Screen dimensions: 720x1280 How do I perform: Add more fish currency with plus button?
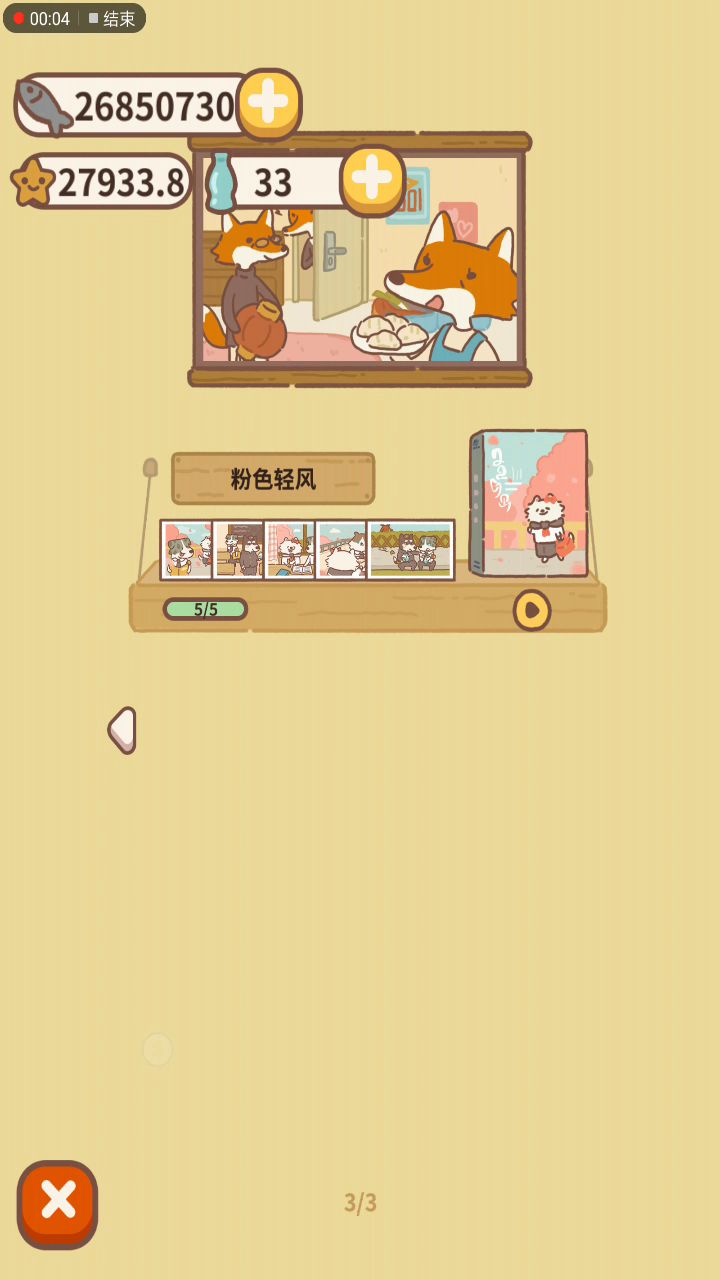pos(268,104)
